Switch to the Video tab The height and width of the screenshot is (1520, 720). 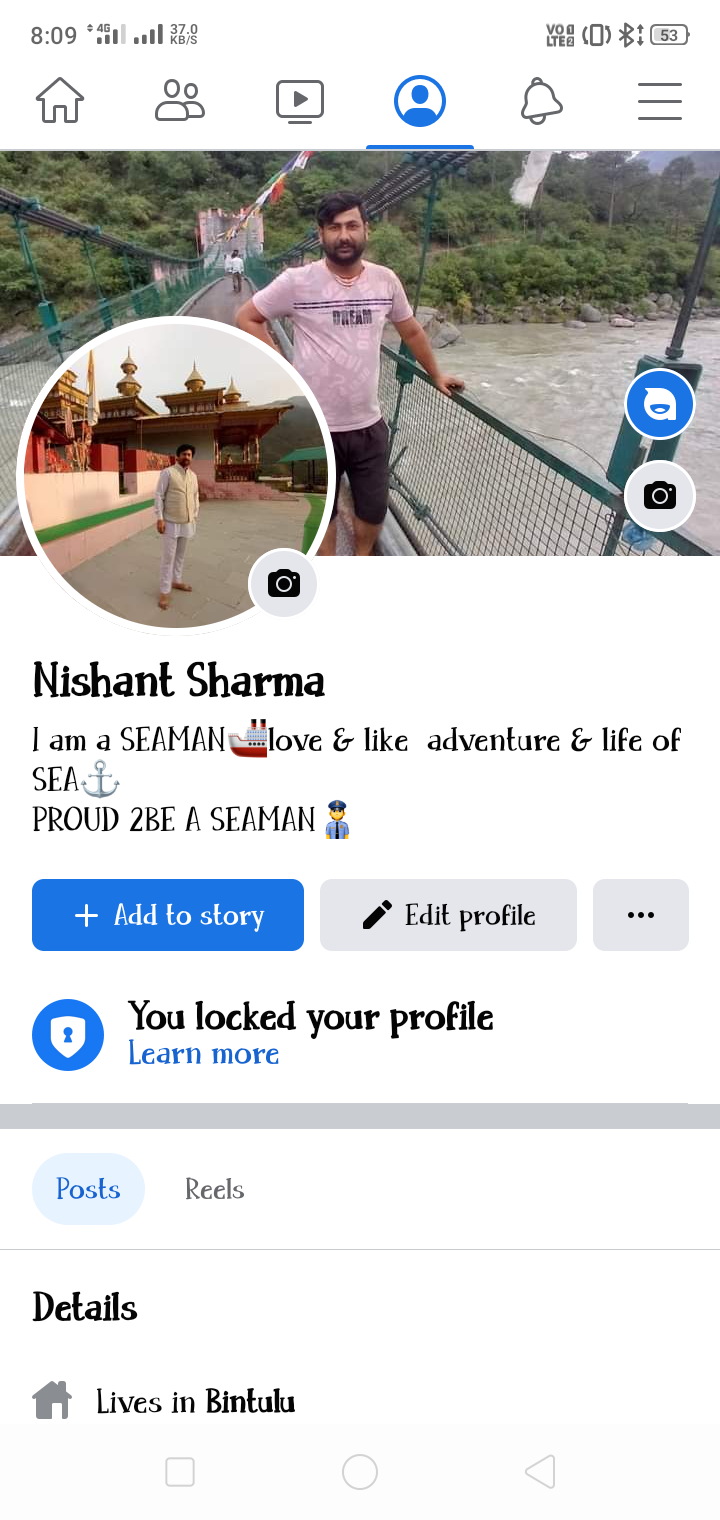pos(300,102)
